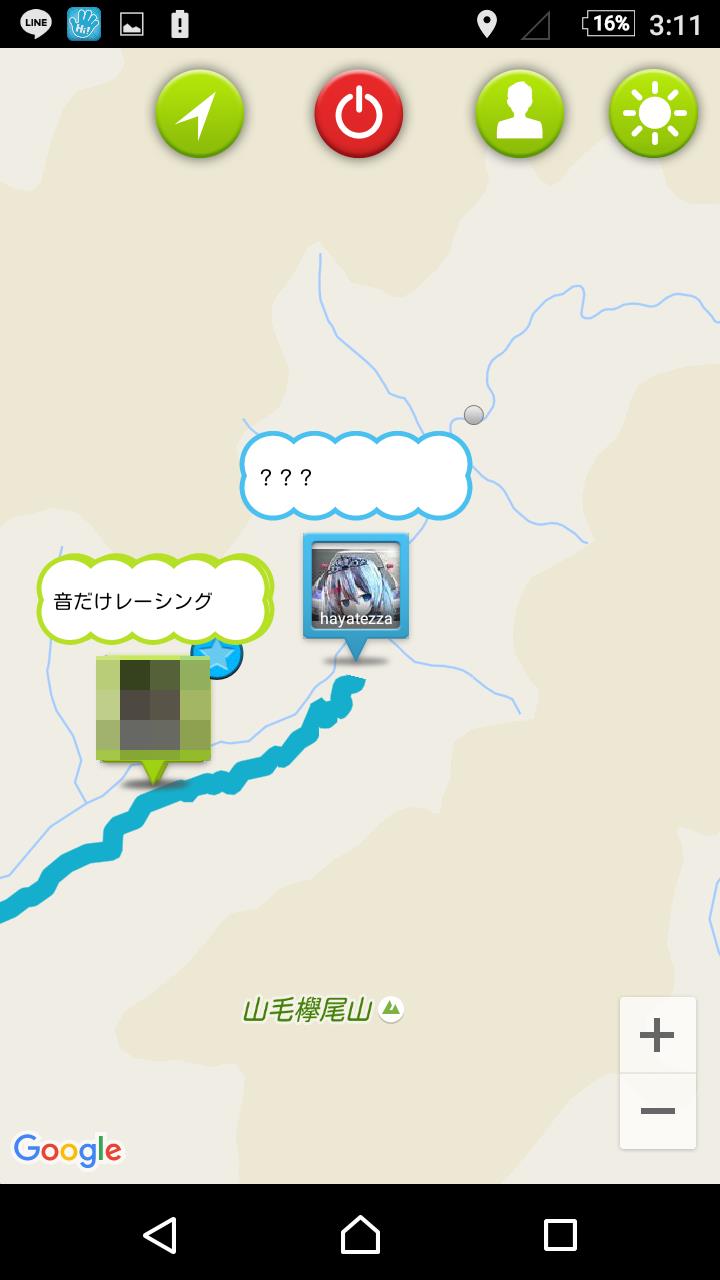
Task: Zoom in with the plus button
Action: pyautogui.click(x=657, y=1035)
